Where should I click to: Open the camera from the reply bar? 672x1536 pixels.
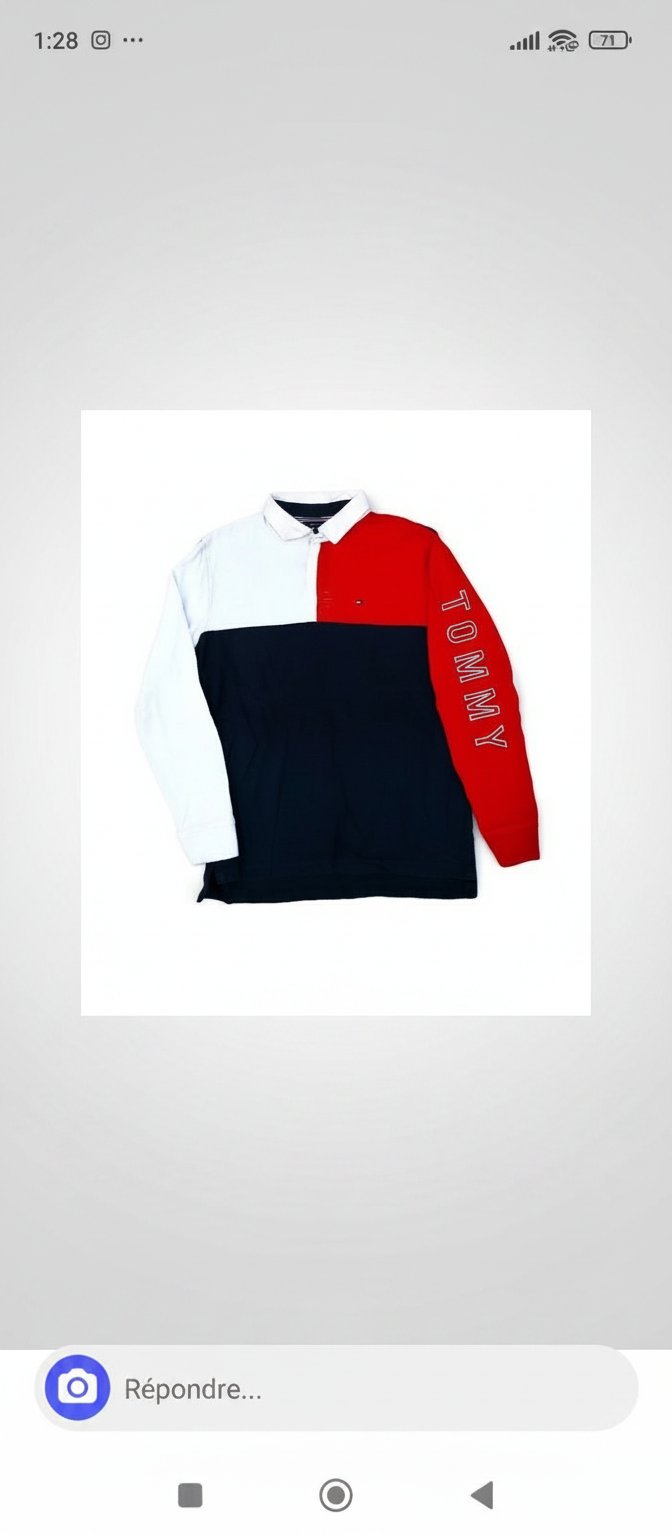tap(77, 1387)
